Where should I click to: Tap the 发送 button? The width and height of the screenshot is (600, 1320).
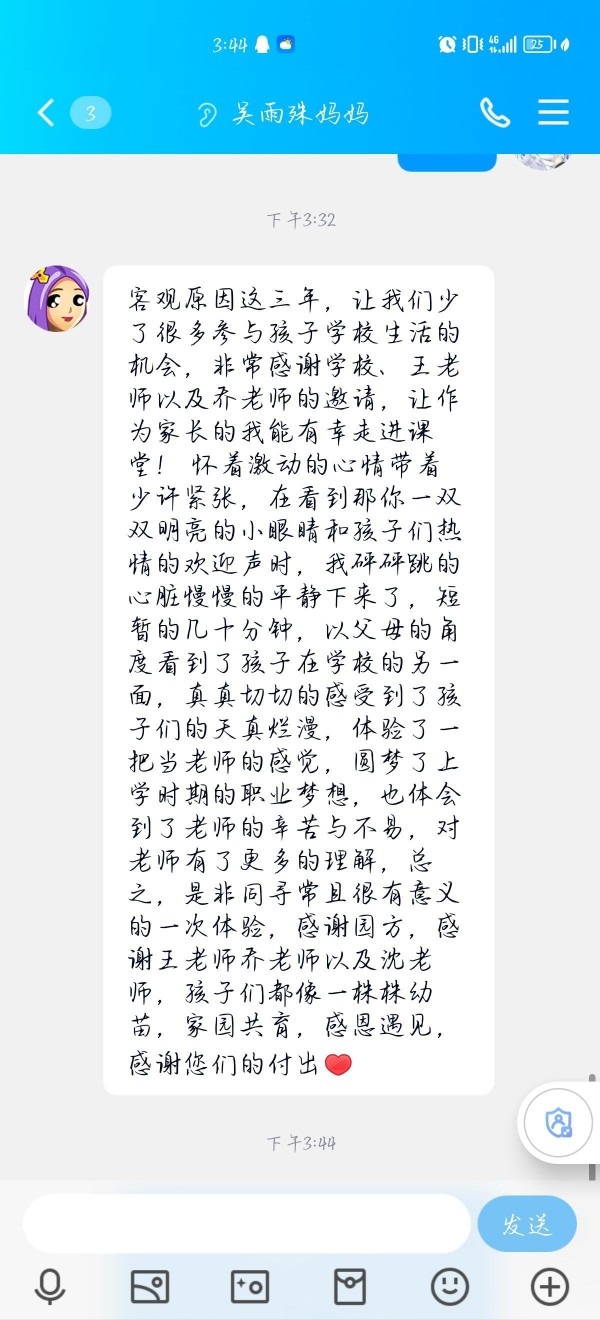point(527,1224)
